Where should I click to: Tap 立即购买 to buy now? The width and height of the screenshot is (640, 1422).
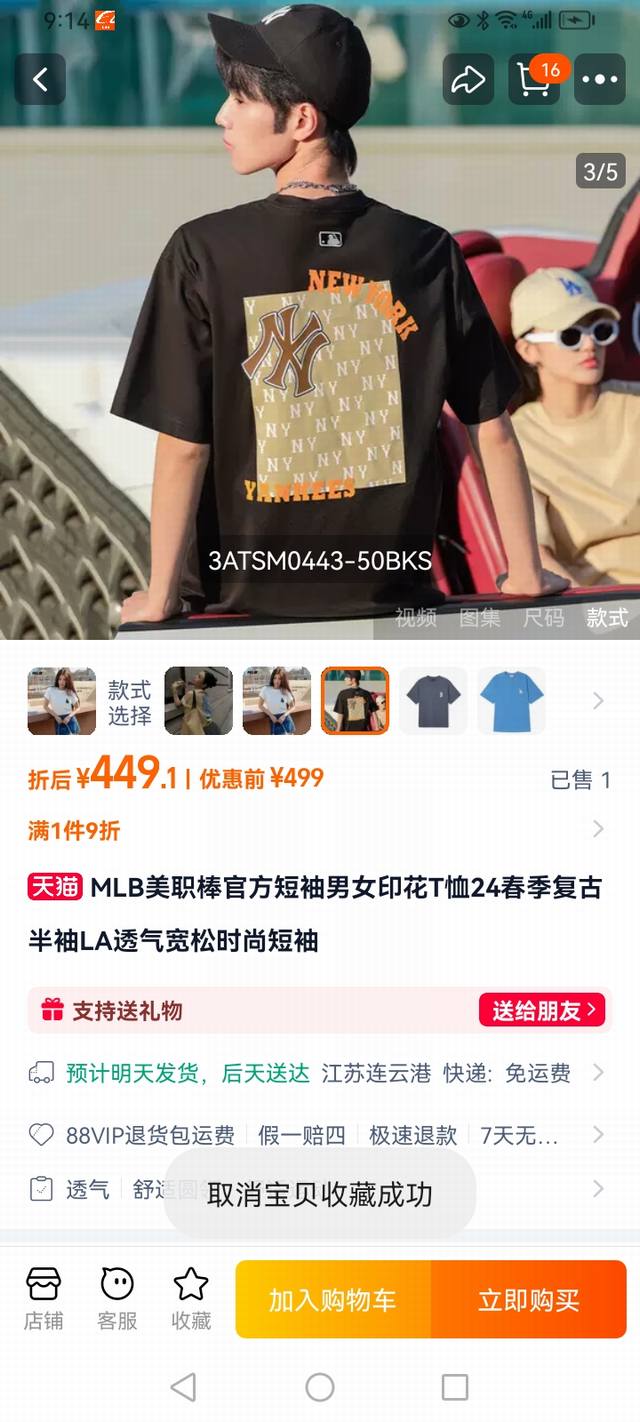click(x=528, y=1299)
